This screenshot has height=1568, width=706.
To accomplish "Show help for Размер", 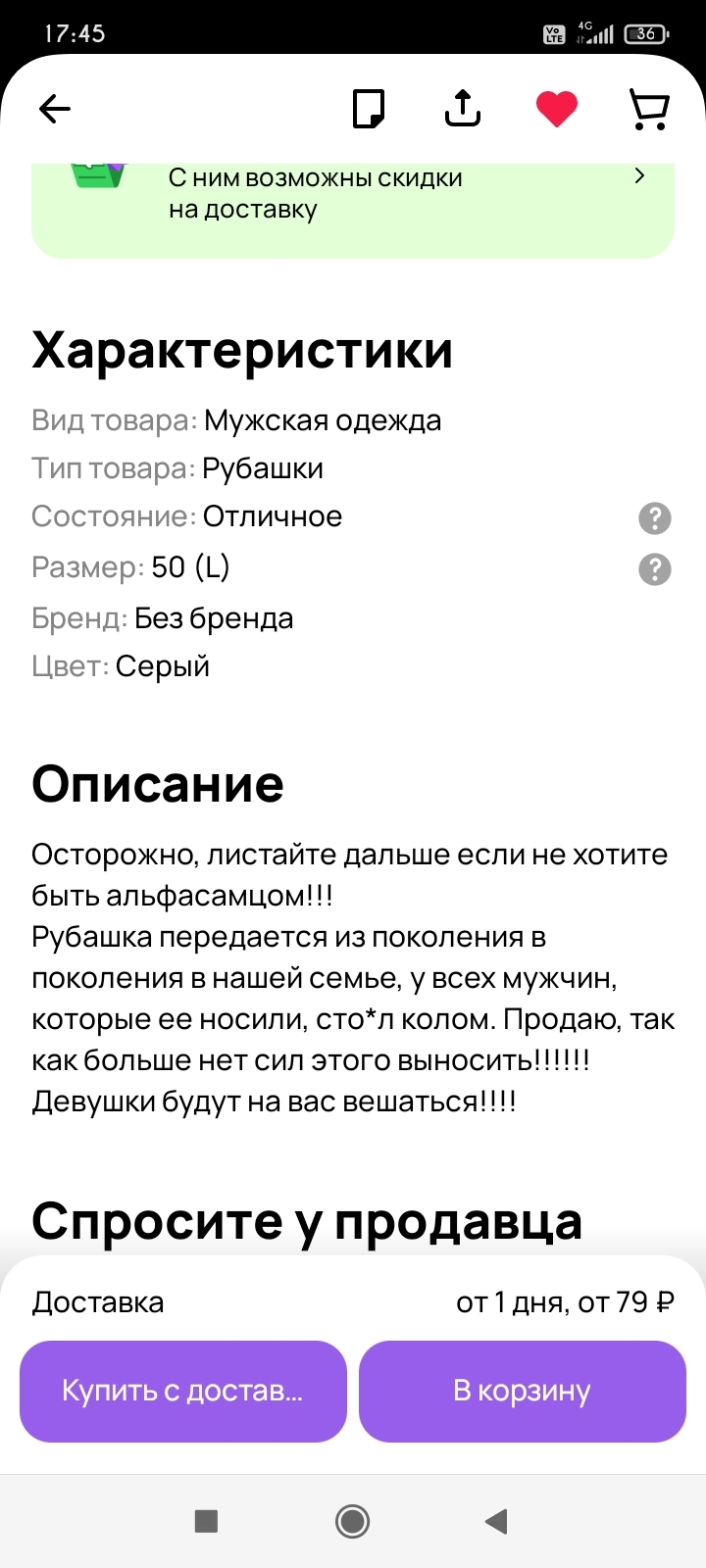I will click(655, 568).
